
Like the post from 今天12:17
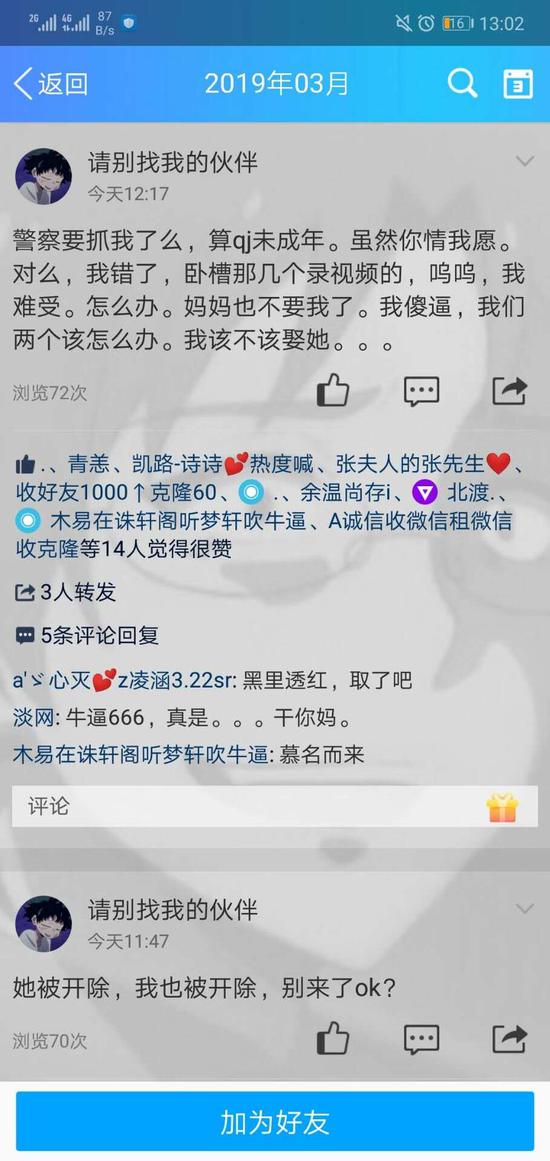click(x=332, y=389)
